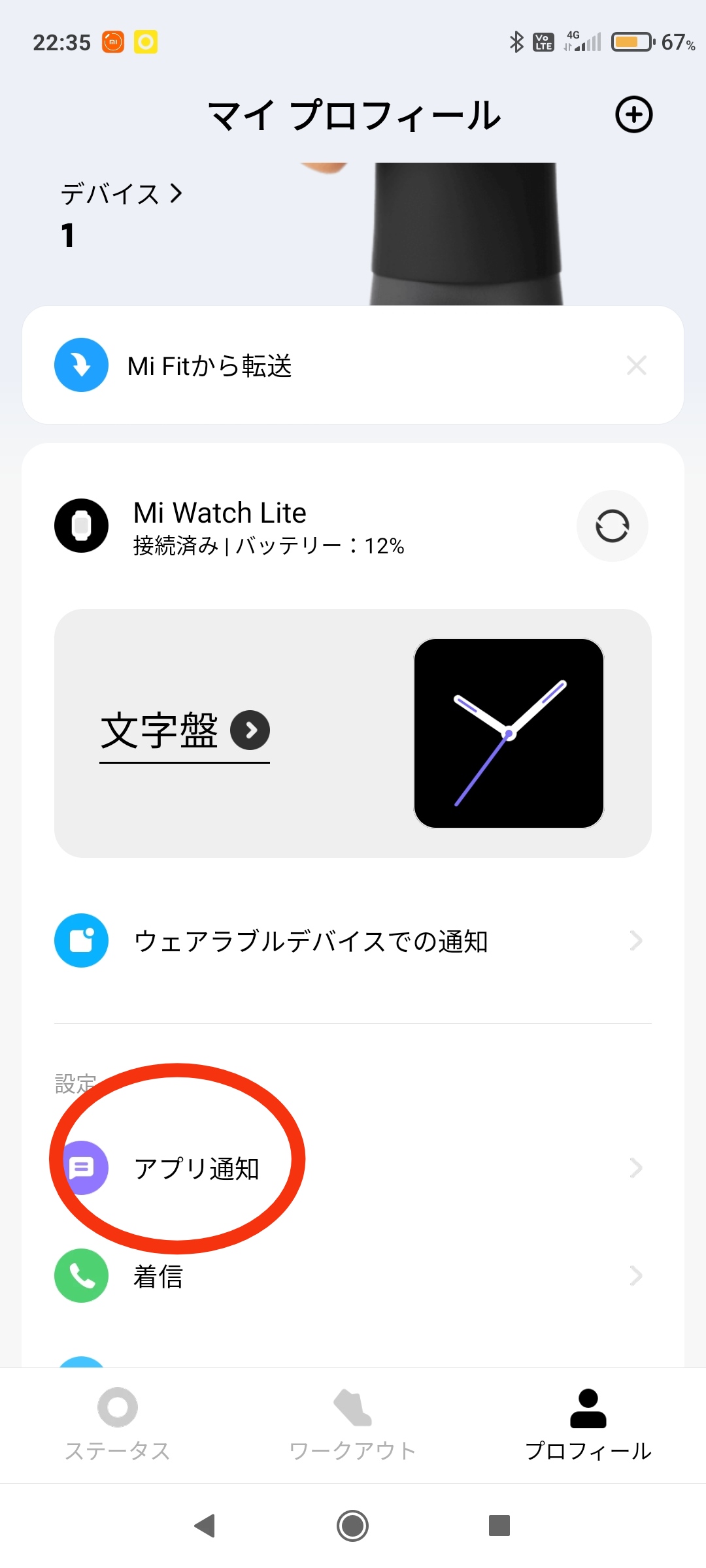Open the 文字盤 watch face settings
The height and width of the screenshot is (1568, 706).
[184, 731]
